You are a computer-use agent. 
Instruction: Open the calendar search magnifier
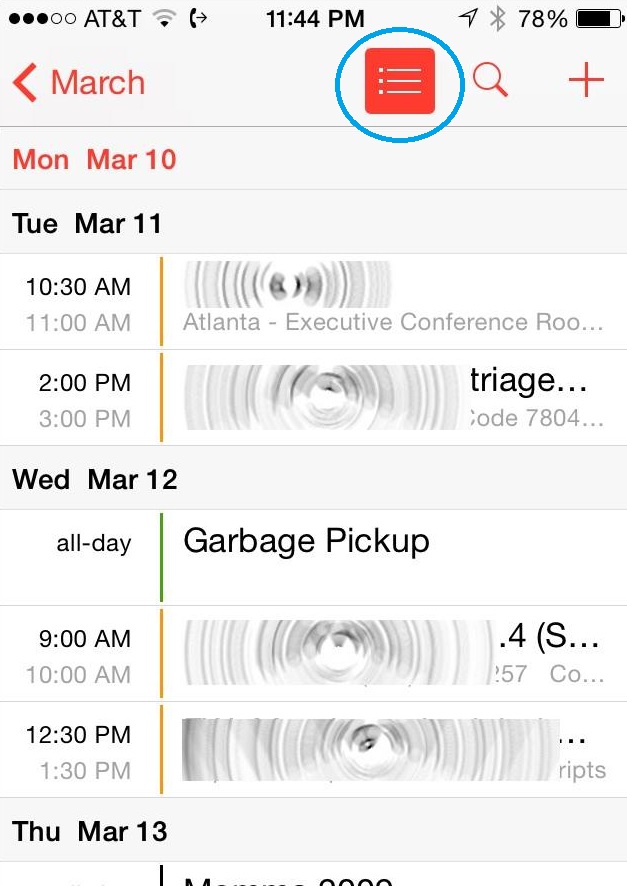[x=490, y=81]
